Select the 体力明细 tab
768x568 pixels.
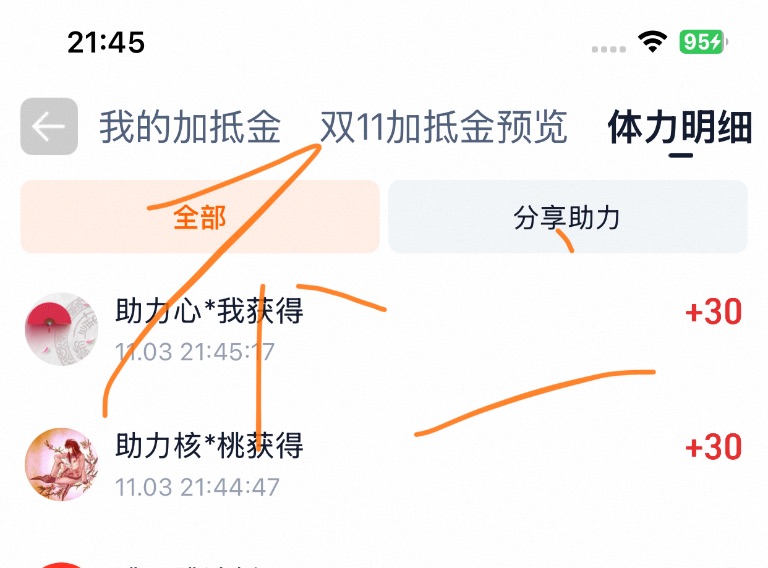click(x=679, y=129)
